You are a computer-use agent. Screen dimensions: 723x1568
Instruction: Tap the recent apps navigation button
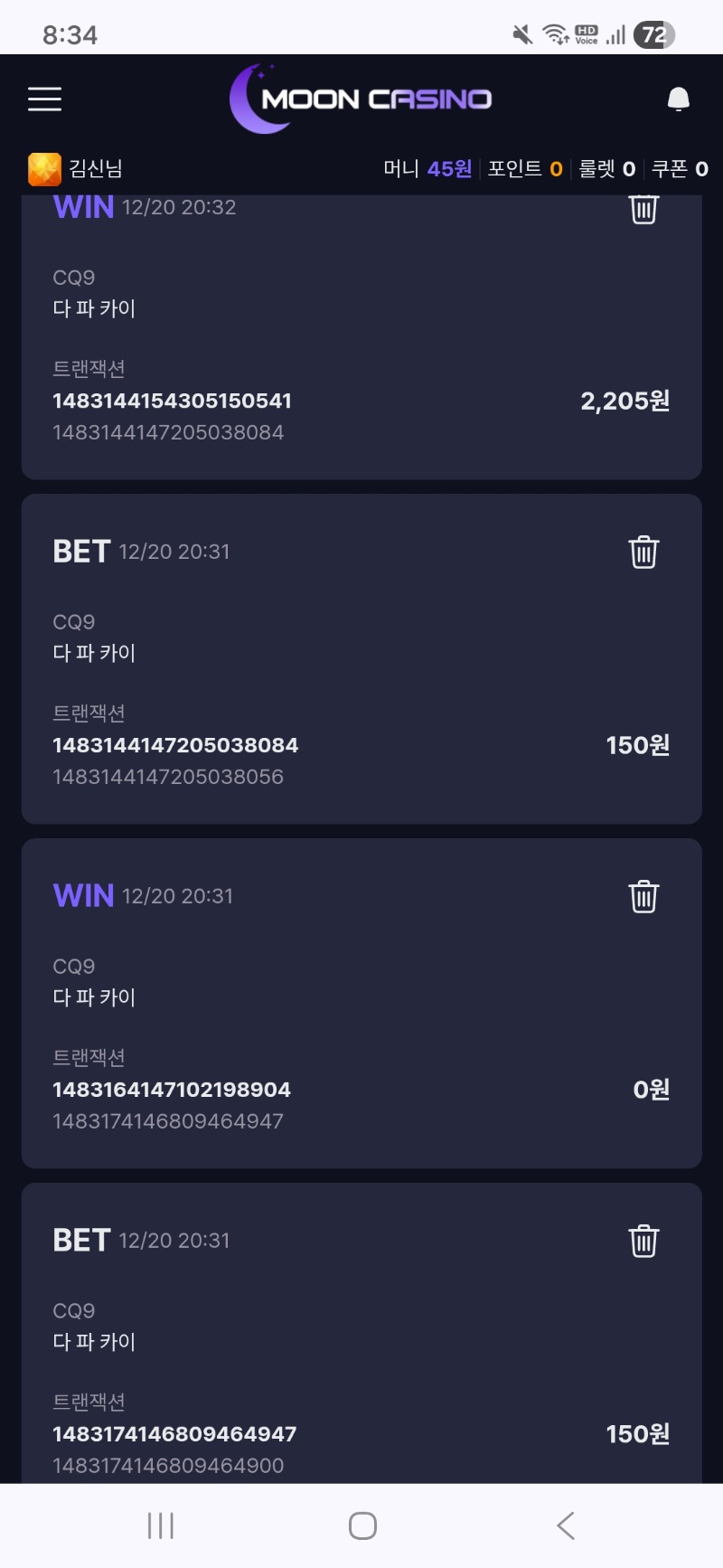tap(159, 1525)
